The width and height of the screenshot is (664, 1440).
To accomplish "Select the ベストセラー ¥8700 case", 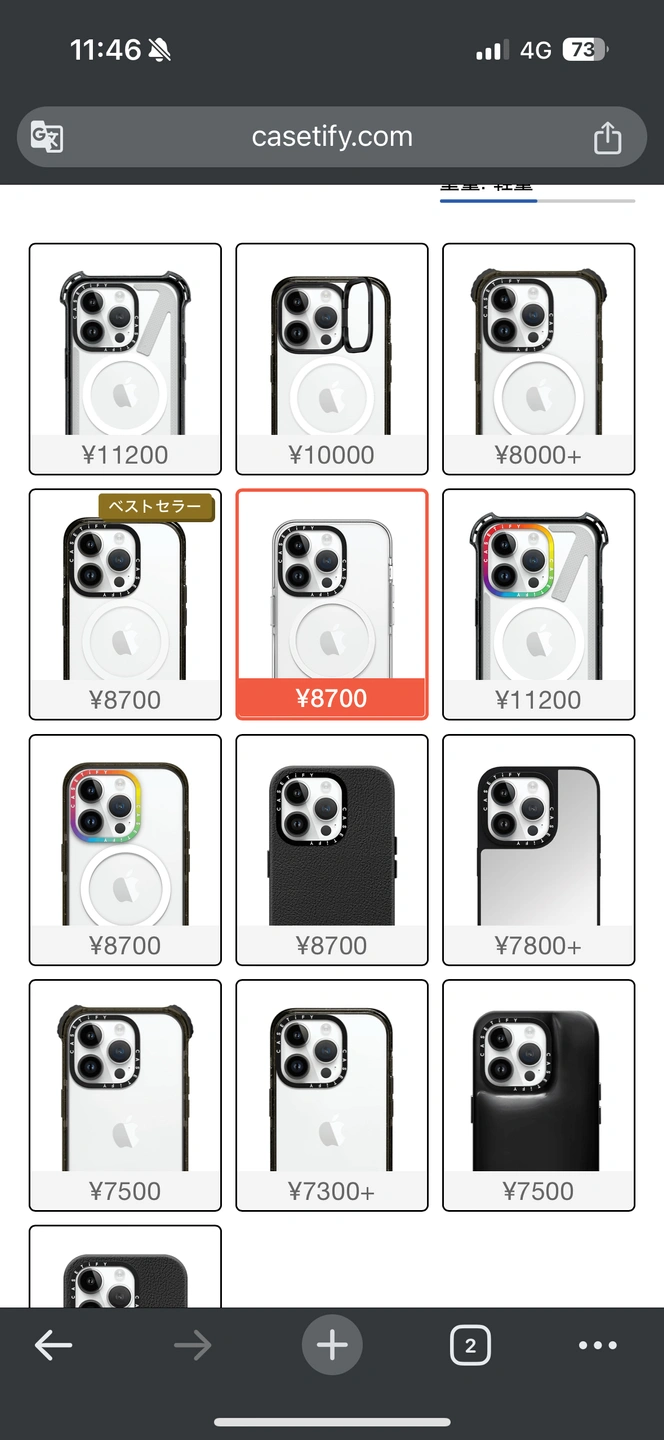I will click(125, 604).
